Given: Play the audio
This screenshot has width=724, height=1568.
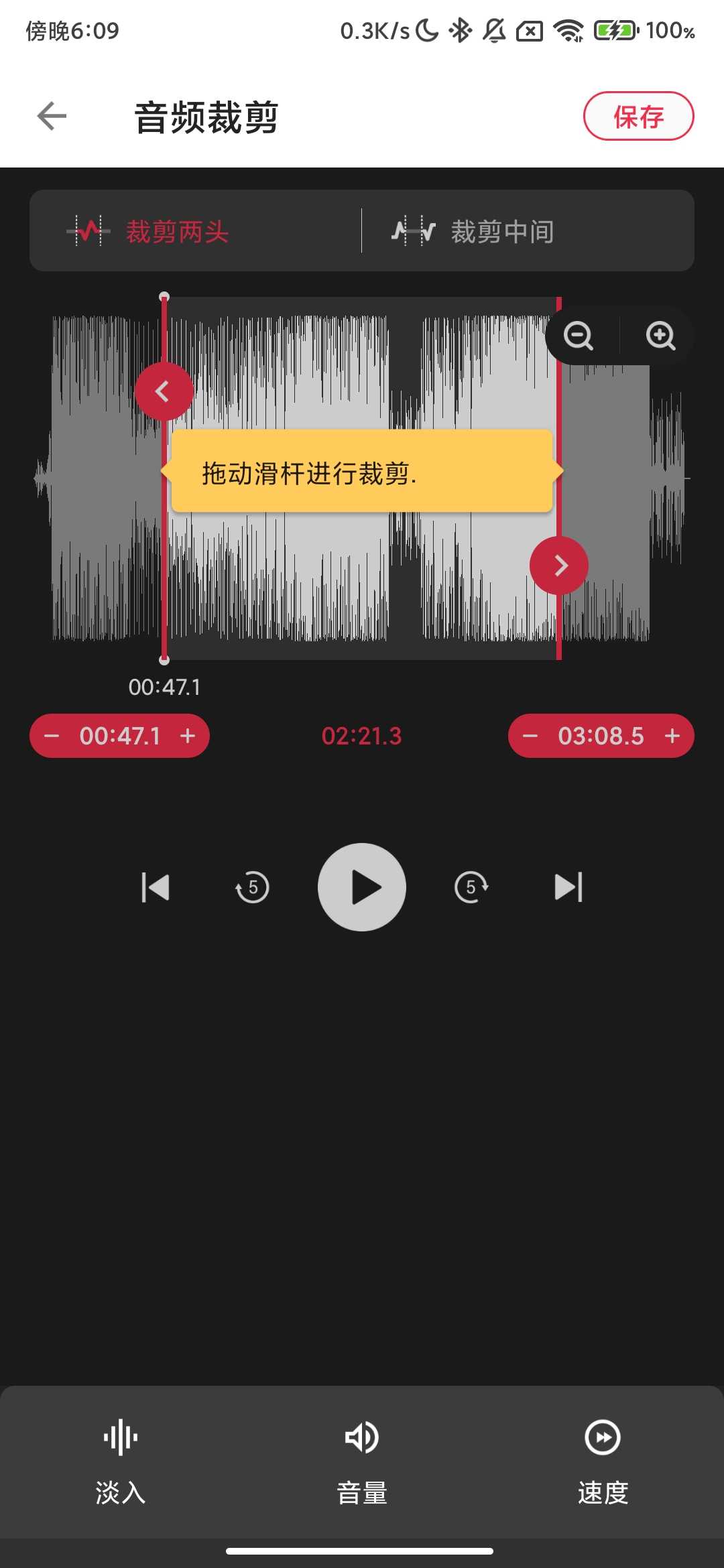Looking at the screenshot, I should click(362, 887).
